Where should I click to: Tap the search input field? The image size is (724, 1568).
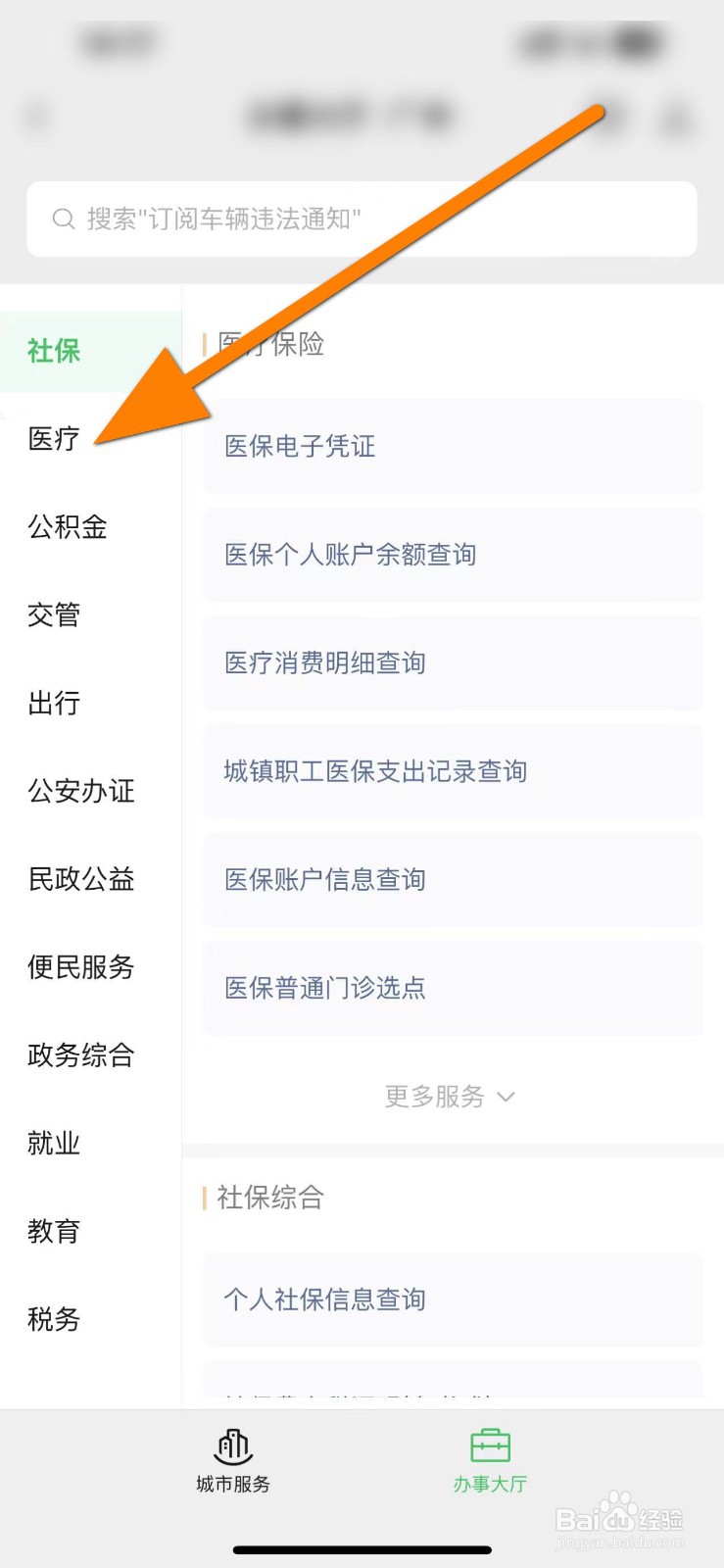coord(294,219)
